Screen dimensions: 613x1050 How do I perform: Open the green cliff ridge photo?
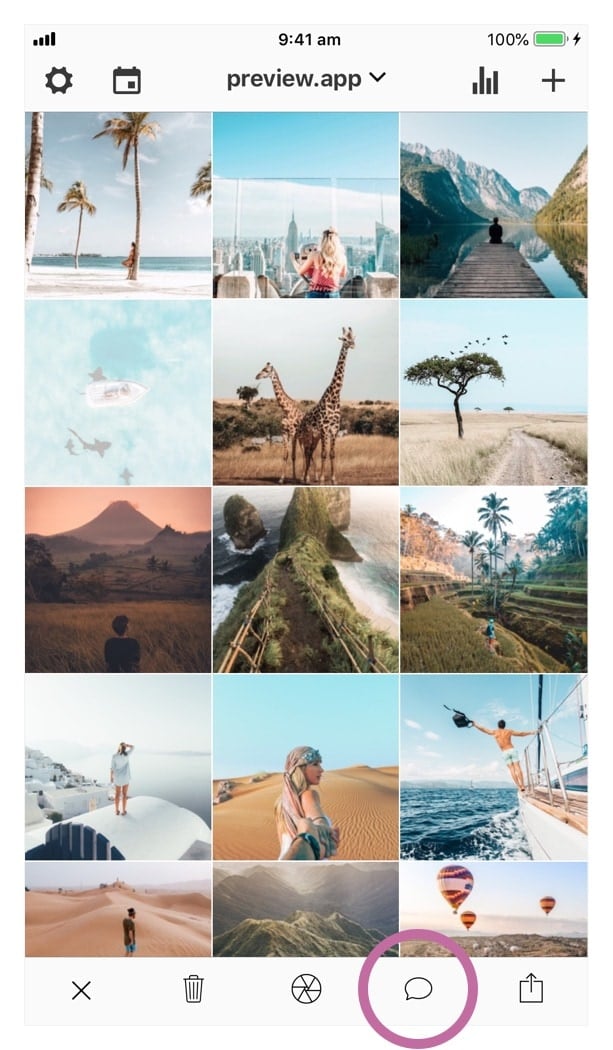305,580
